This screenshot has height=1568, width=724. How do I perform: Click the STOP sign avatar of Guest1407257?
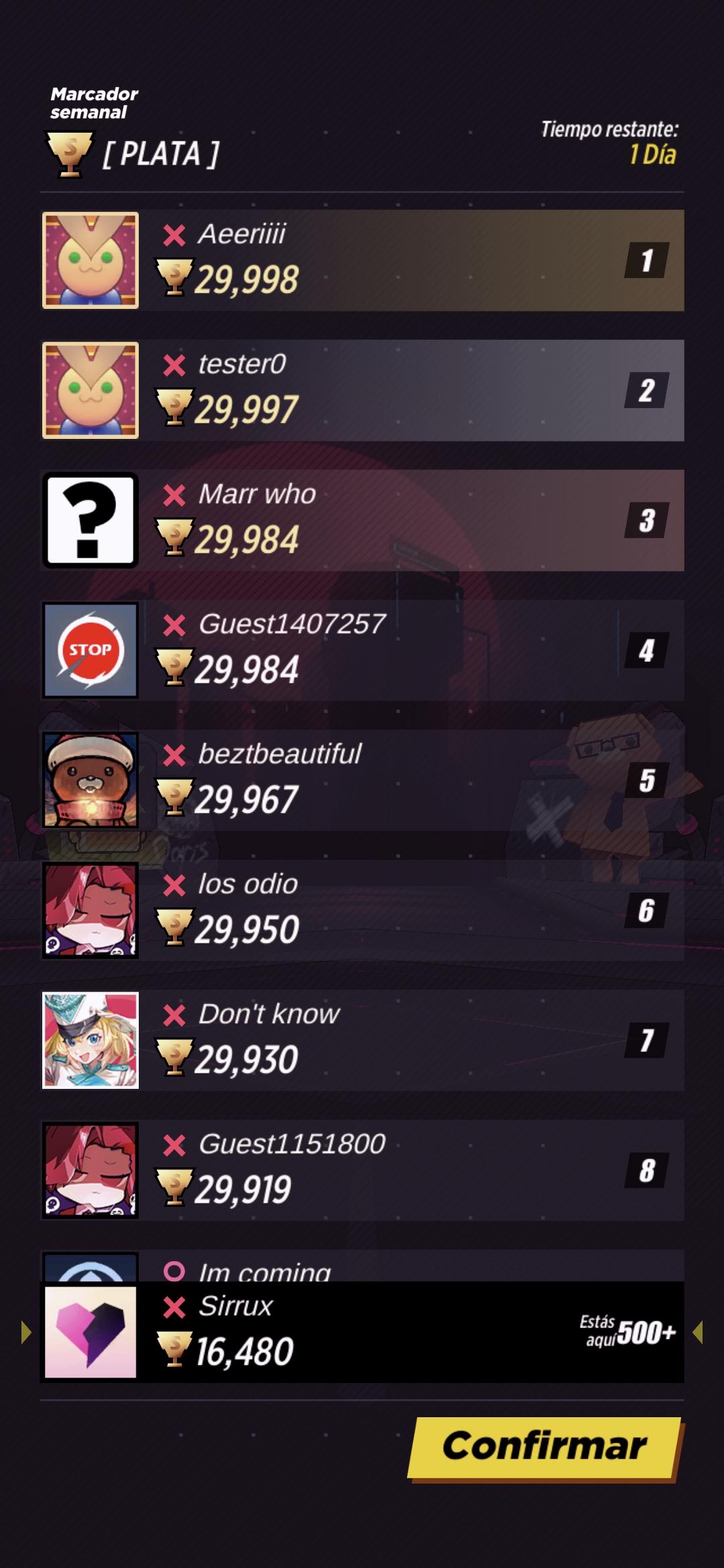[x=90, y=649]
